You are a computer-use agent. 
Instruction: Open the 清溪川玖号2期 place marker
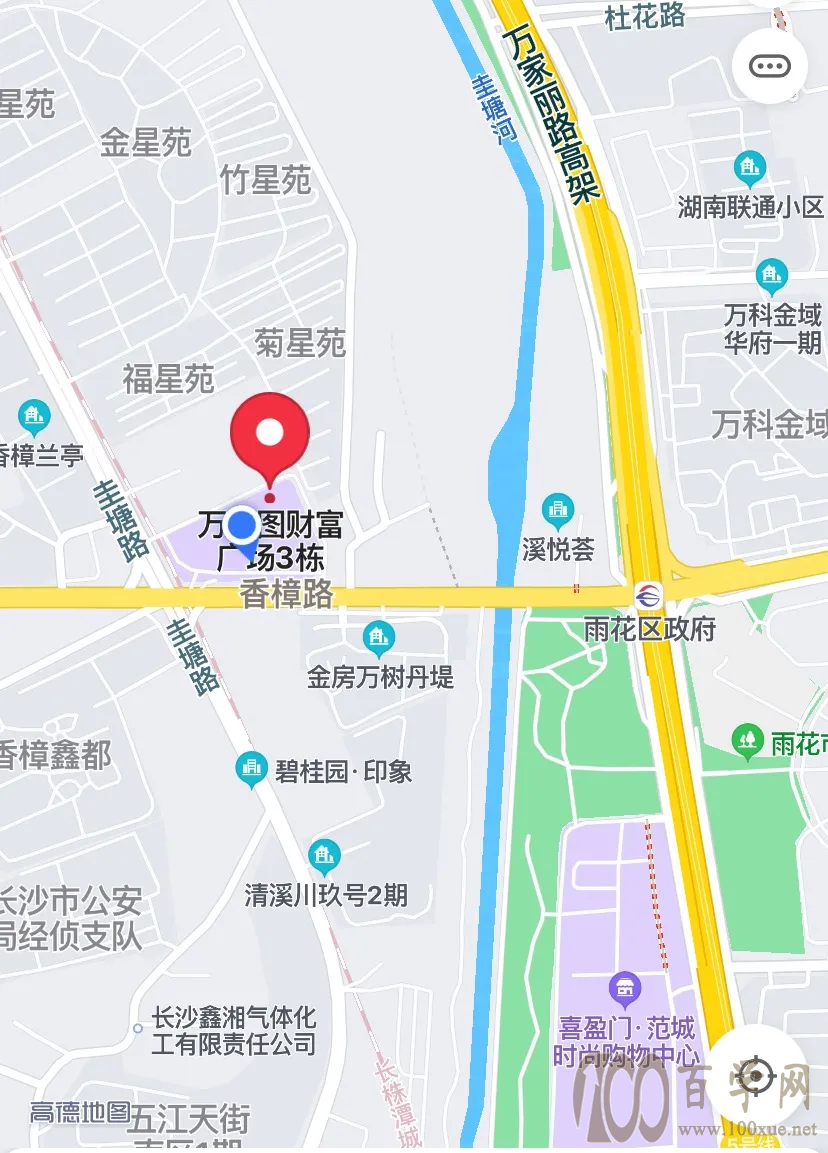324,856
